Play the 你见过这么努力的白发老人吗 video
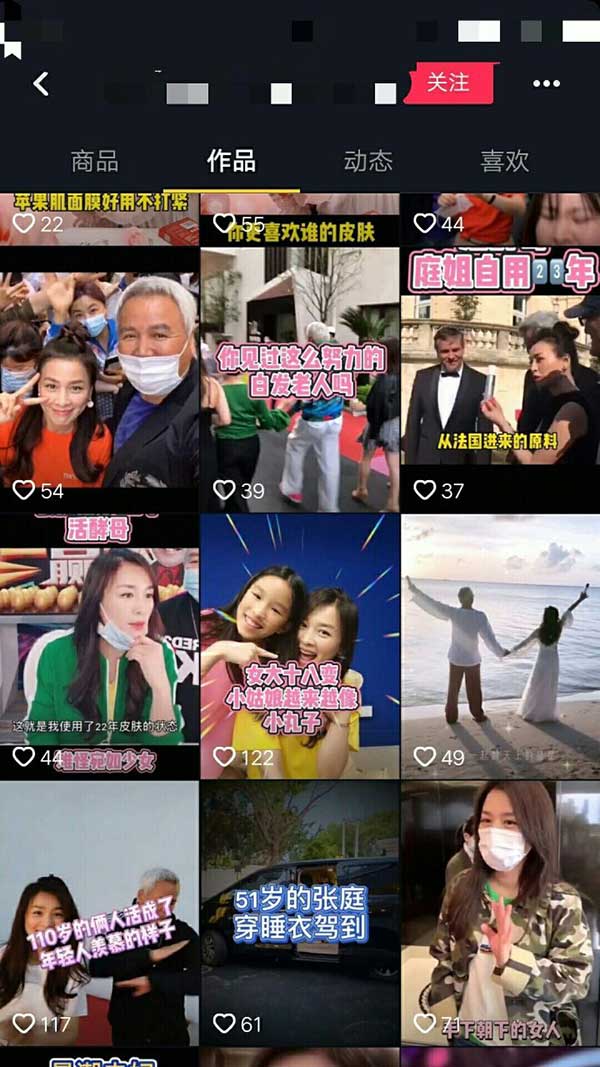This screenshot has height=1067, width=600. [300, 378]
